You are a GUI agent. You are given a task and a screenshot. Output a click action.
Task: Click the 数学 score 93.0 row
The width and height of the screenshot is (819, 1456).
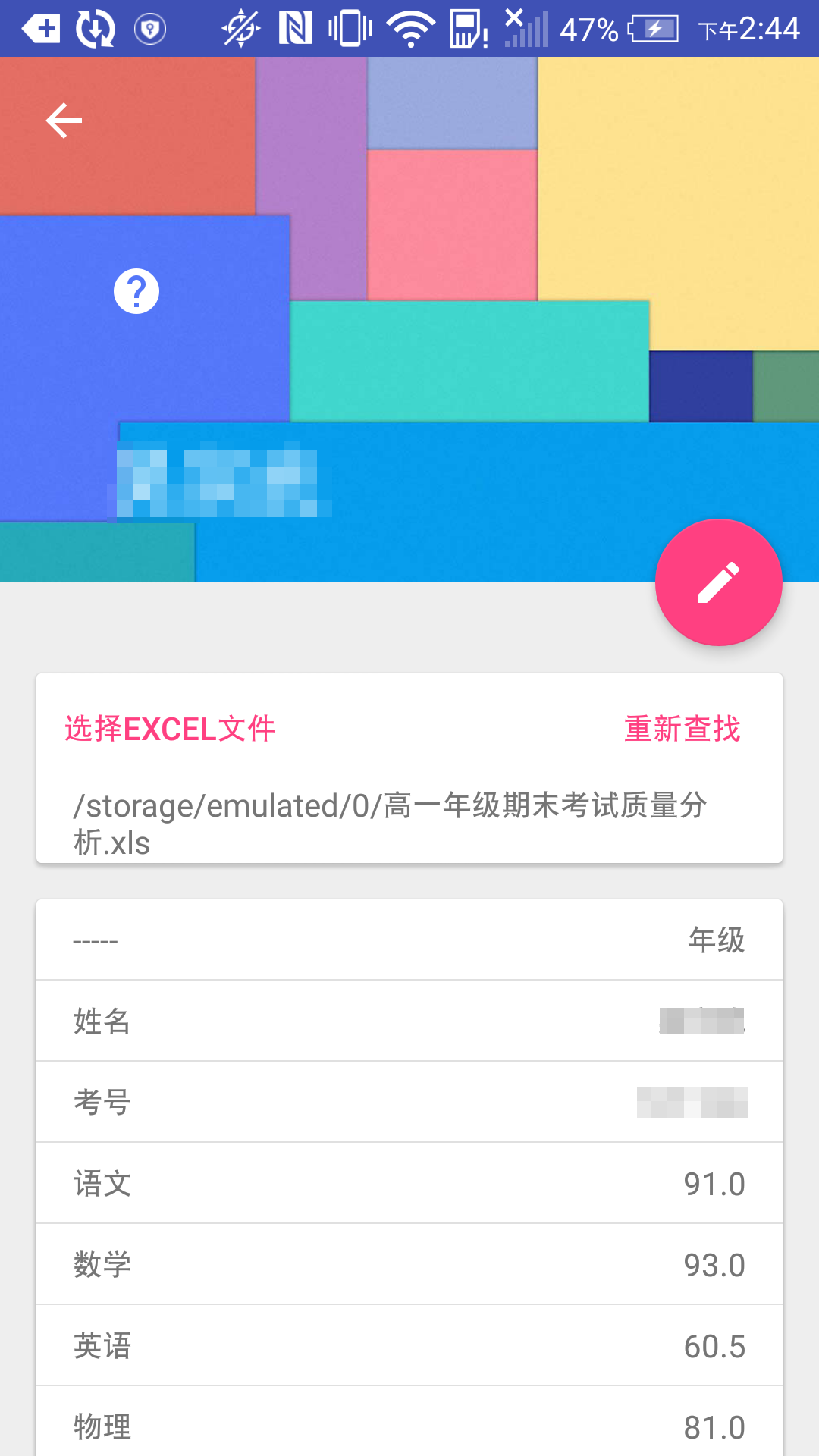point(409,1263)
